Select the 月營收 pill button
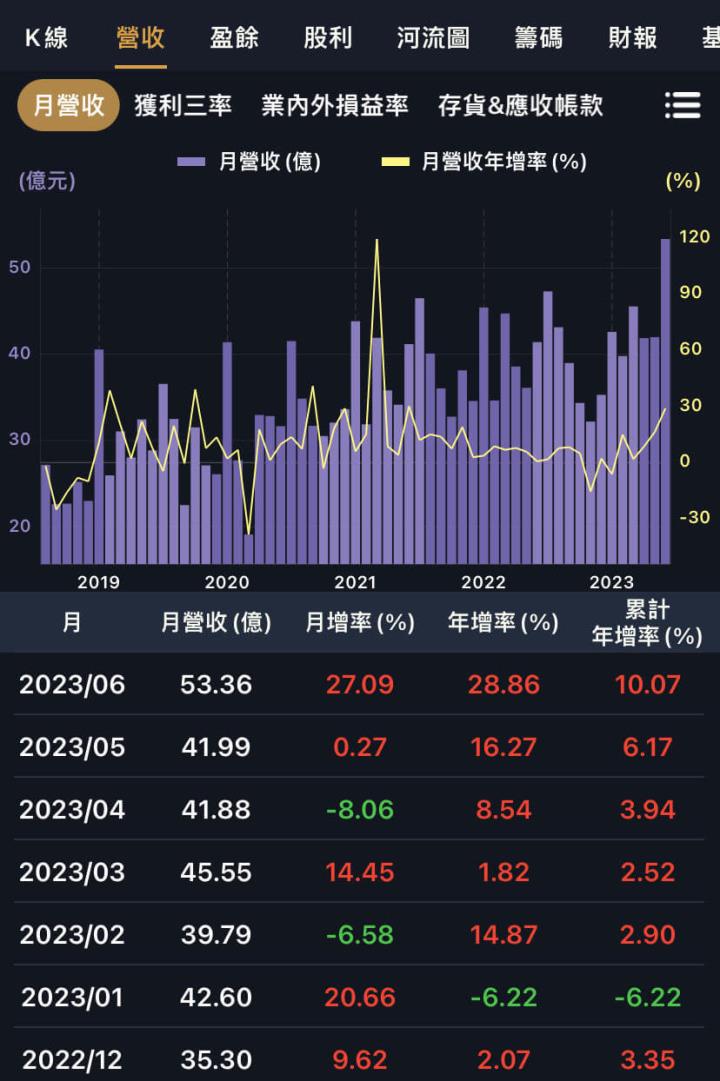The height and width of the screenshot is (1081, 720). 67,106
